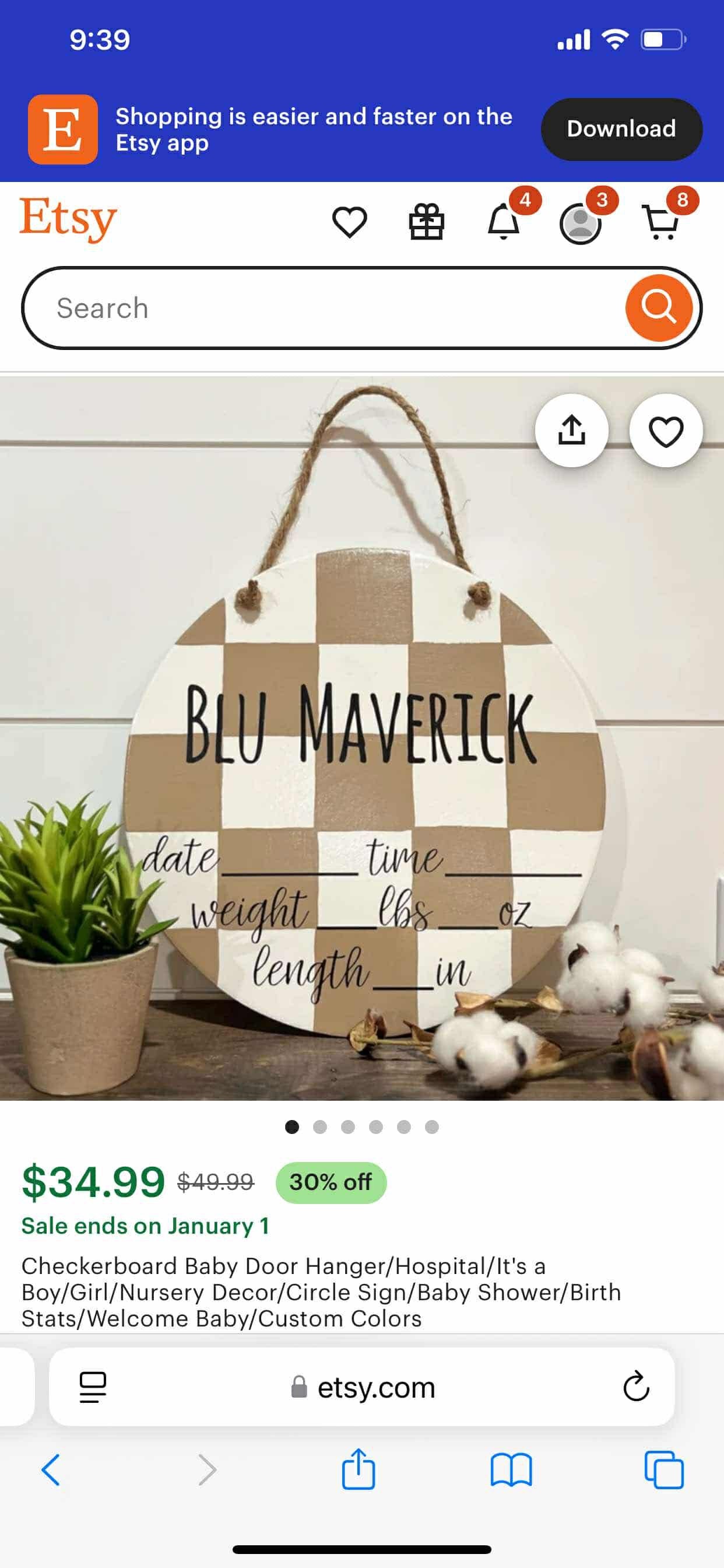This screenshot has width=724, height=1568.
Task: Show open Safari tabs
Action: tap(663, 1470)
